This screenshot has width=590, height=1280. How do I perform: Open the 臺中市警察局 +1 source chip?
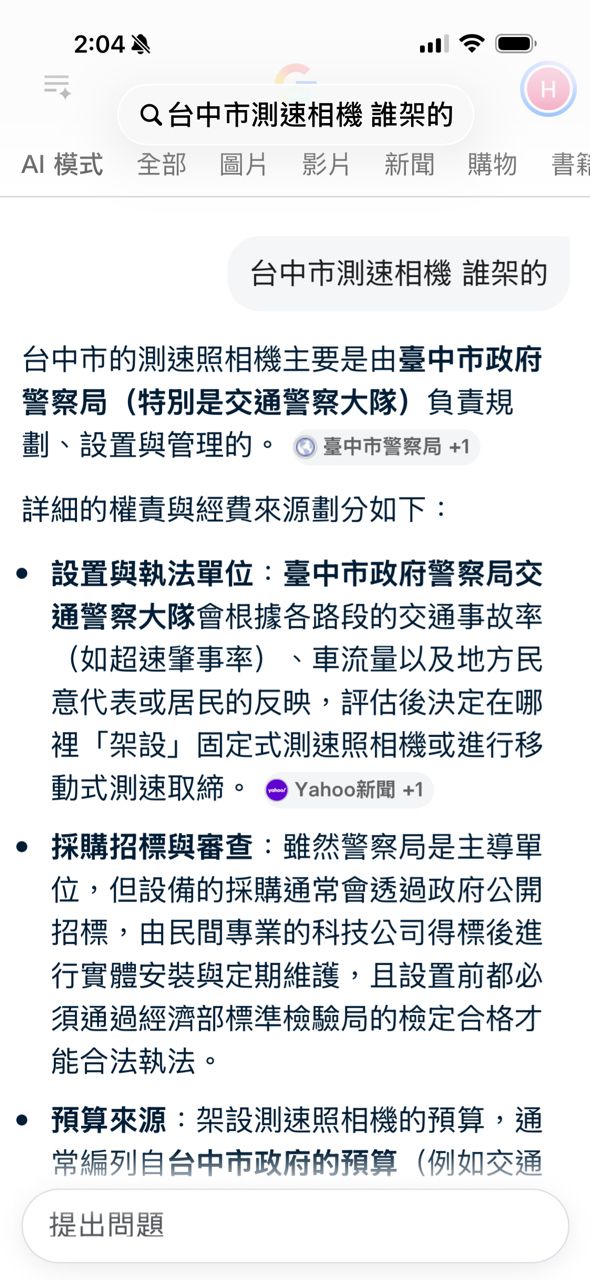pyautogui.click(x=385, y=447)
